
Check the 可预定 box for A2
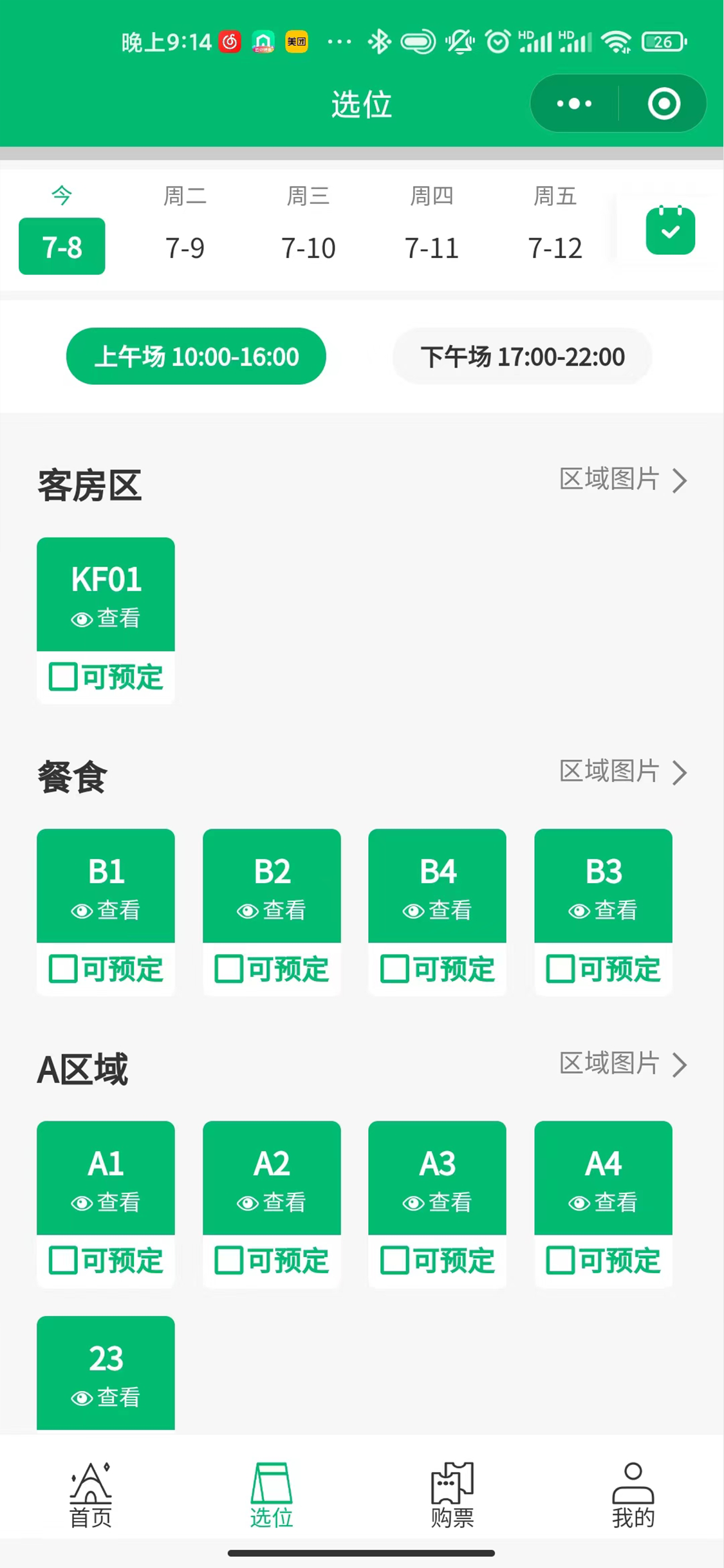point(229,1260)
